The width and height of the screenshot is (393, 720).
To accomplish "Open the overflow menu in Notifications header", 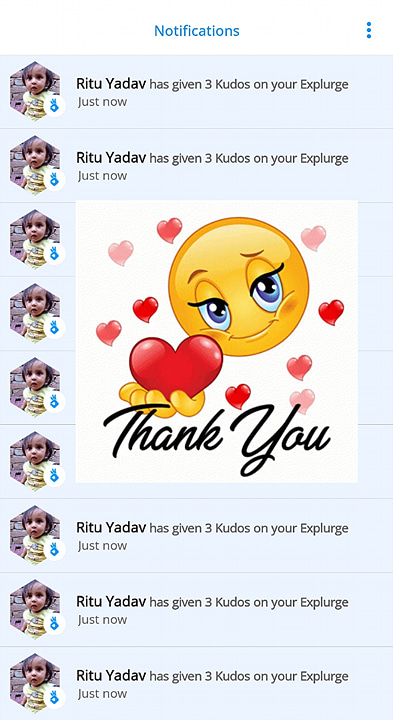I will click(x=369, y=30).
